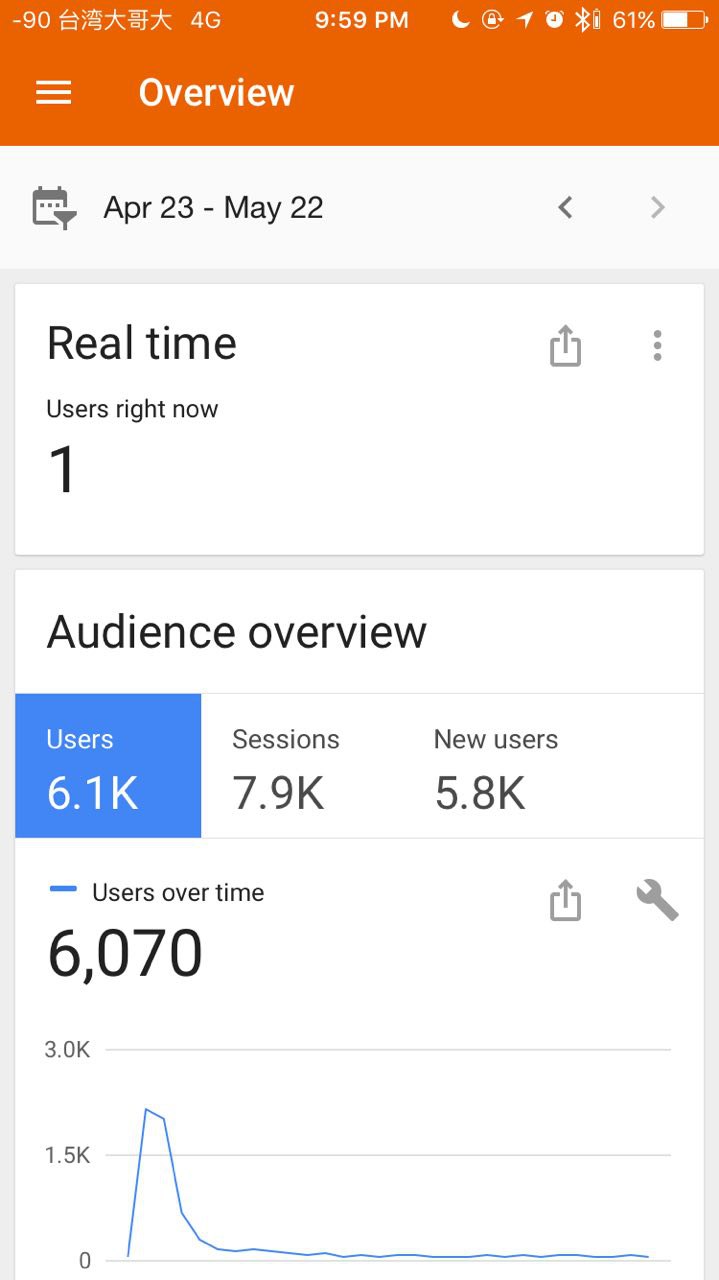The width and height of the screenshot is (719, 1280).
Task: Switch to the Sessions metric
Action: (x=286, y=766)
